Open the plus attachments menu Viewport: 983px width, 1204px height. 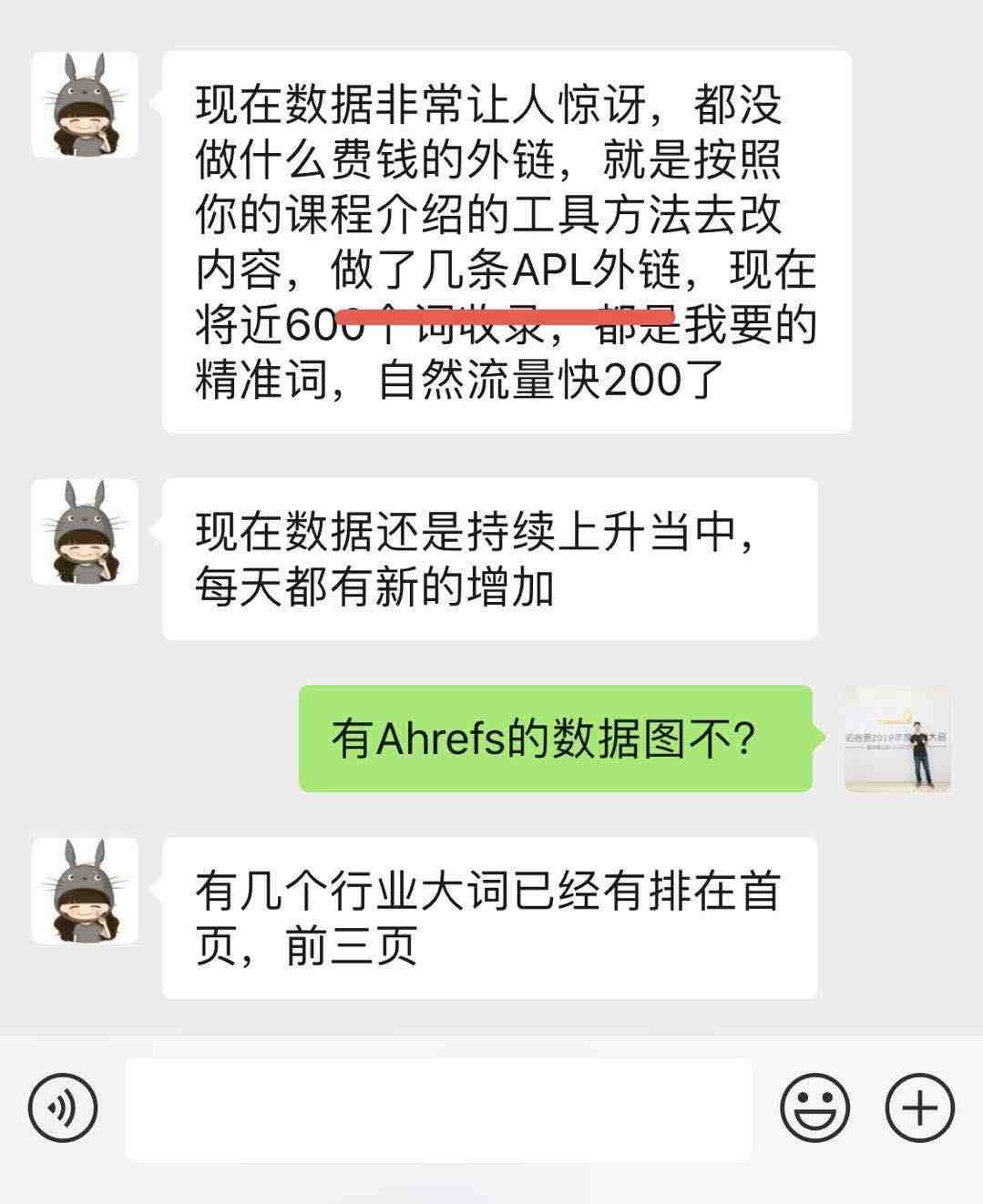[x=919, y=1108]
